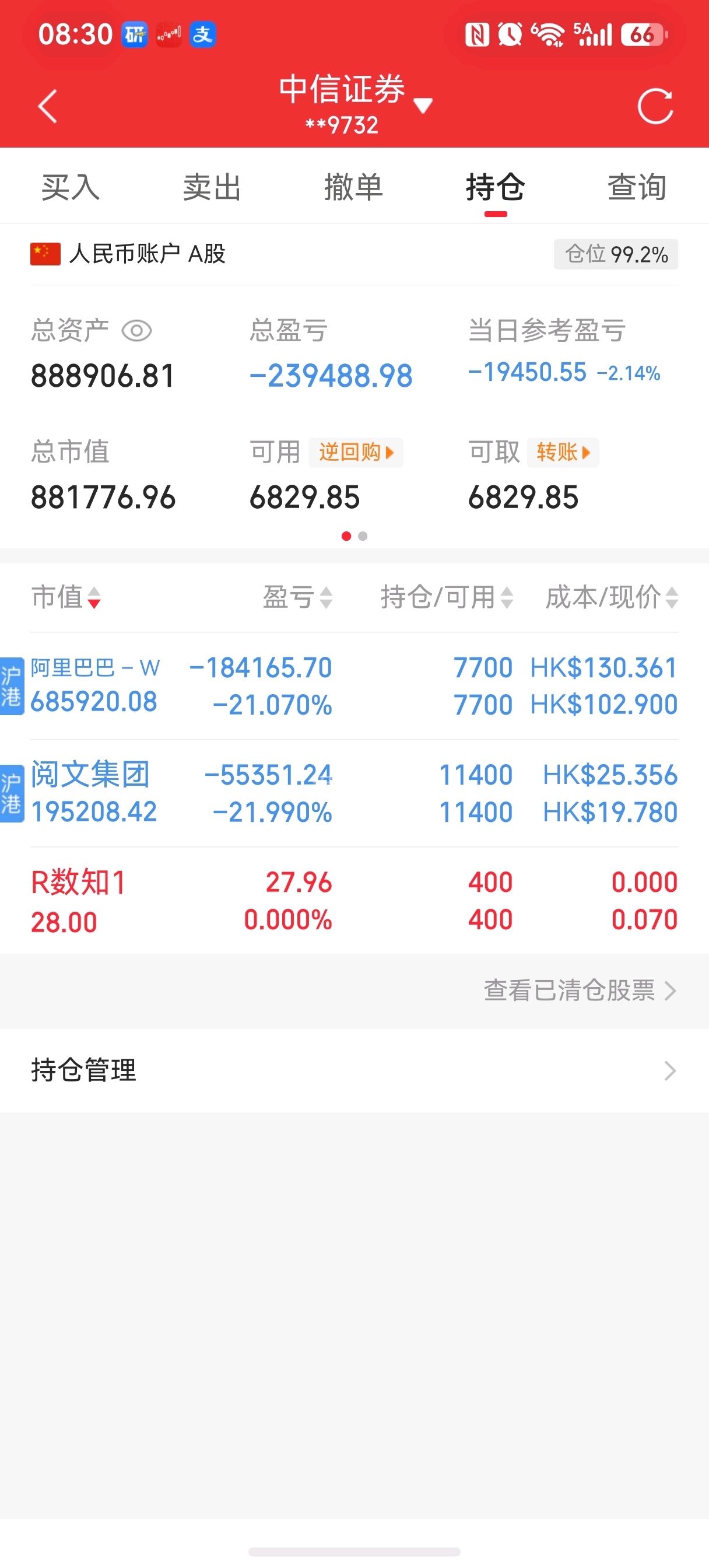The image size is (709, 1568).
Task: Open the 撤单 tab
Action: click(x=353, y=187)
